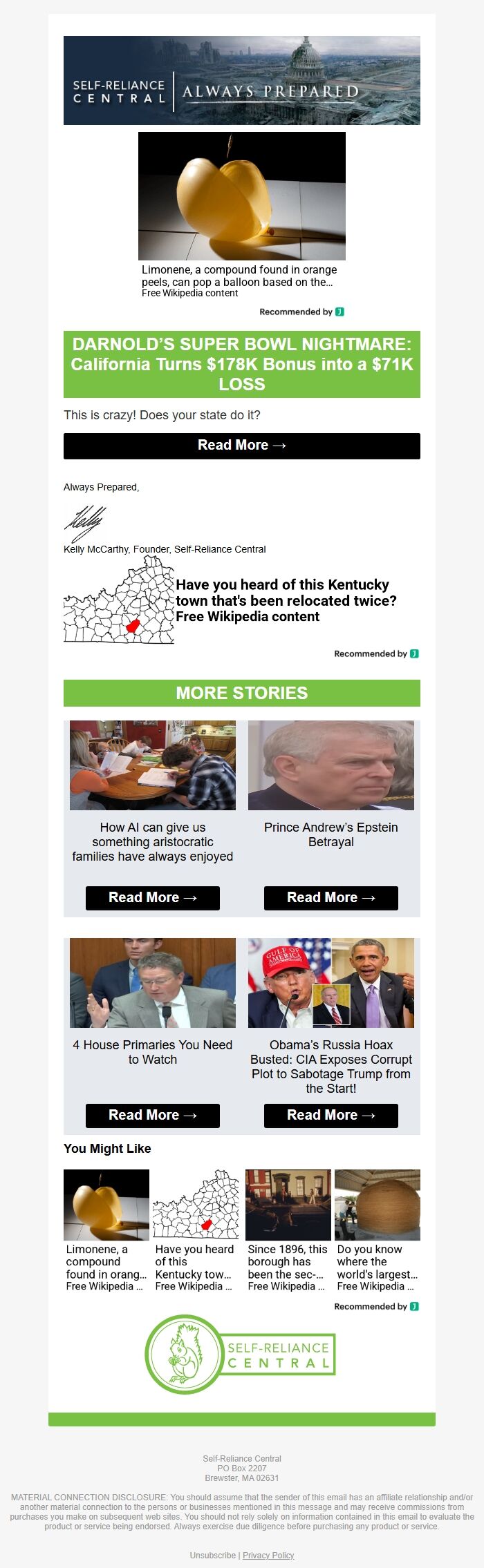This screenshot has height=1568, width=484.
Task: Tap Read More under Darnold's story
Action: [x=241, y=446]
